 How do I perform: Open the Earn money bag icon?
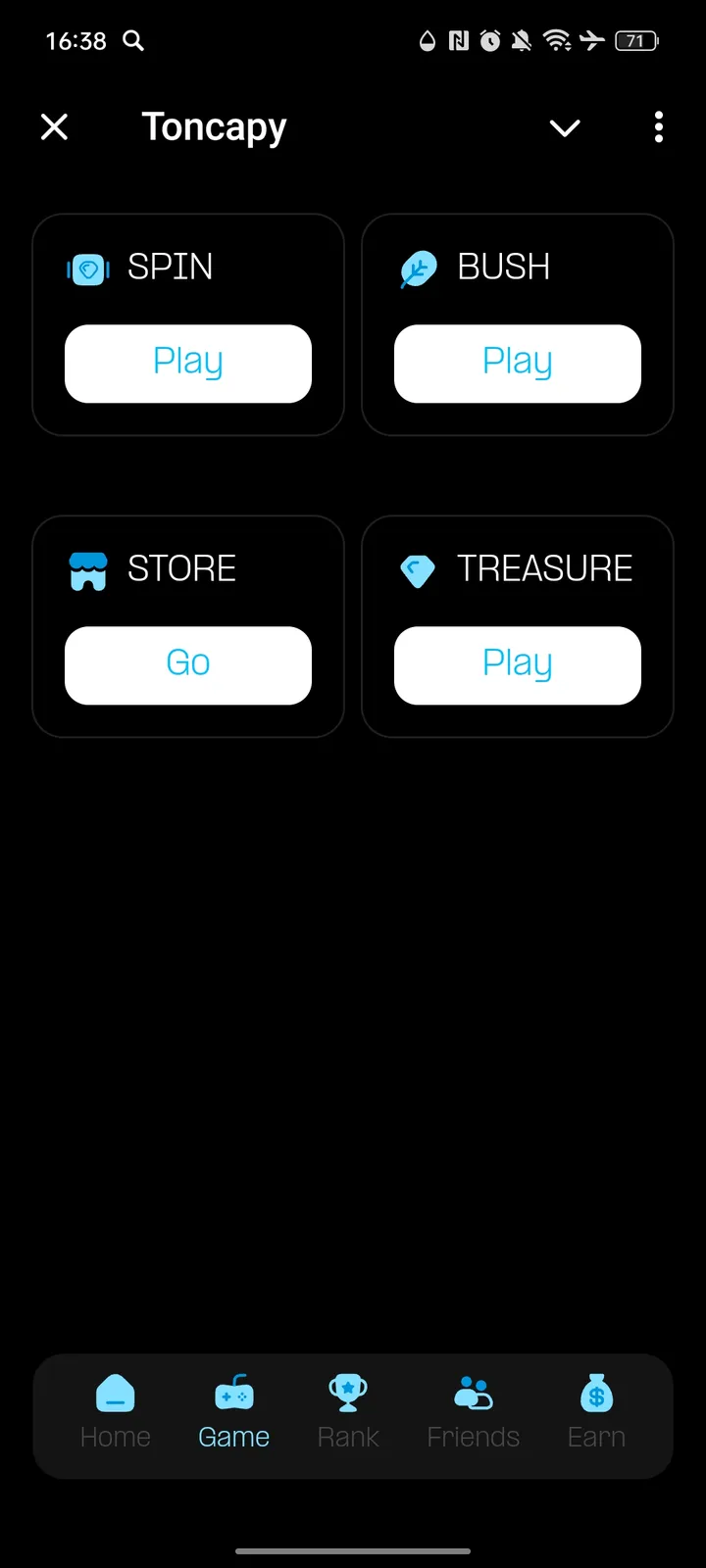point(596,1393)
